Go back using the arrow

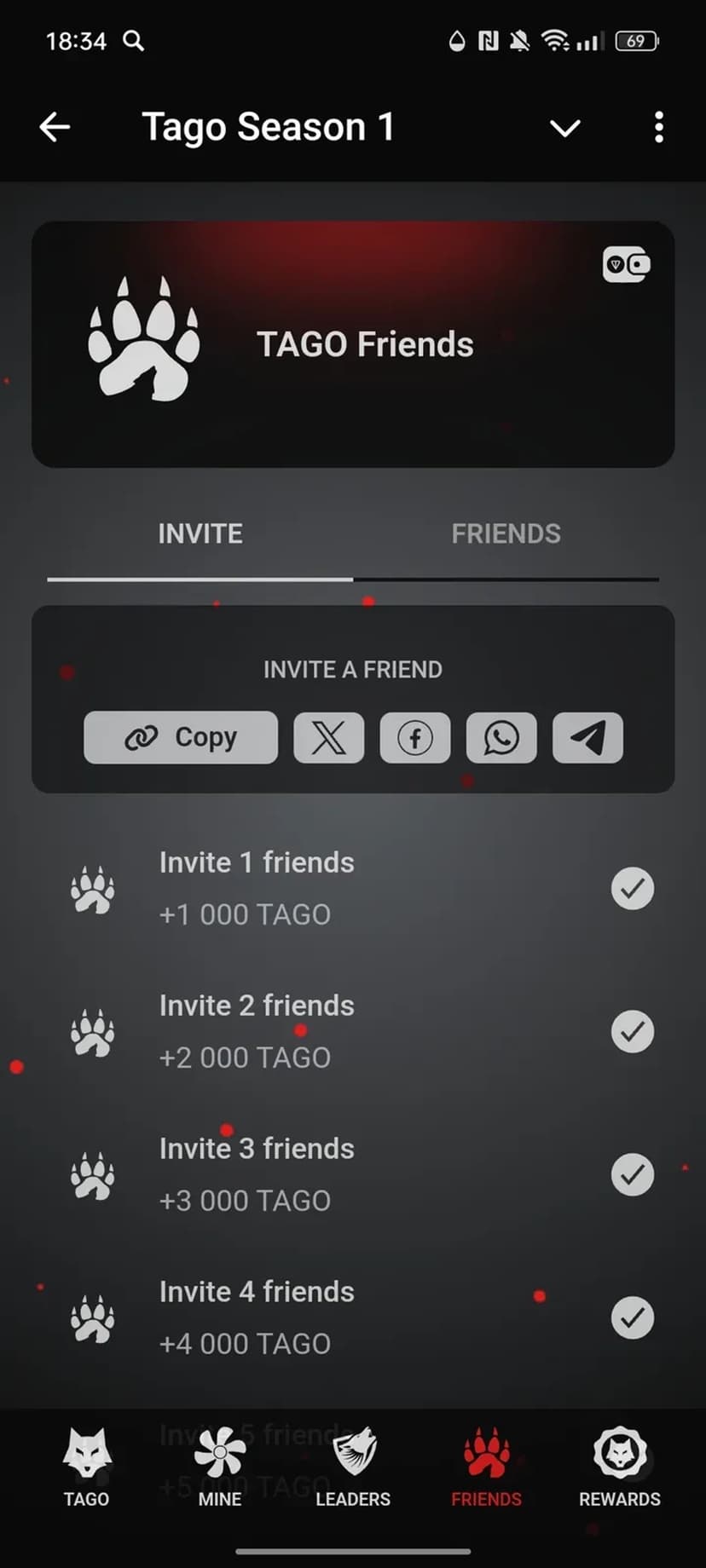coord(55,128)
